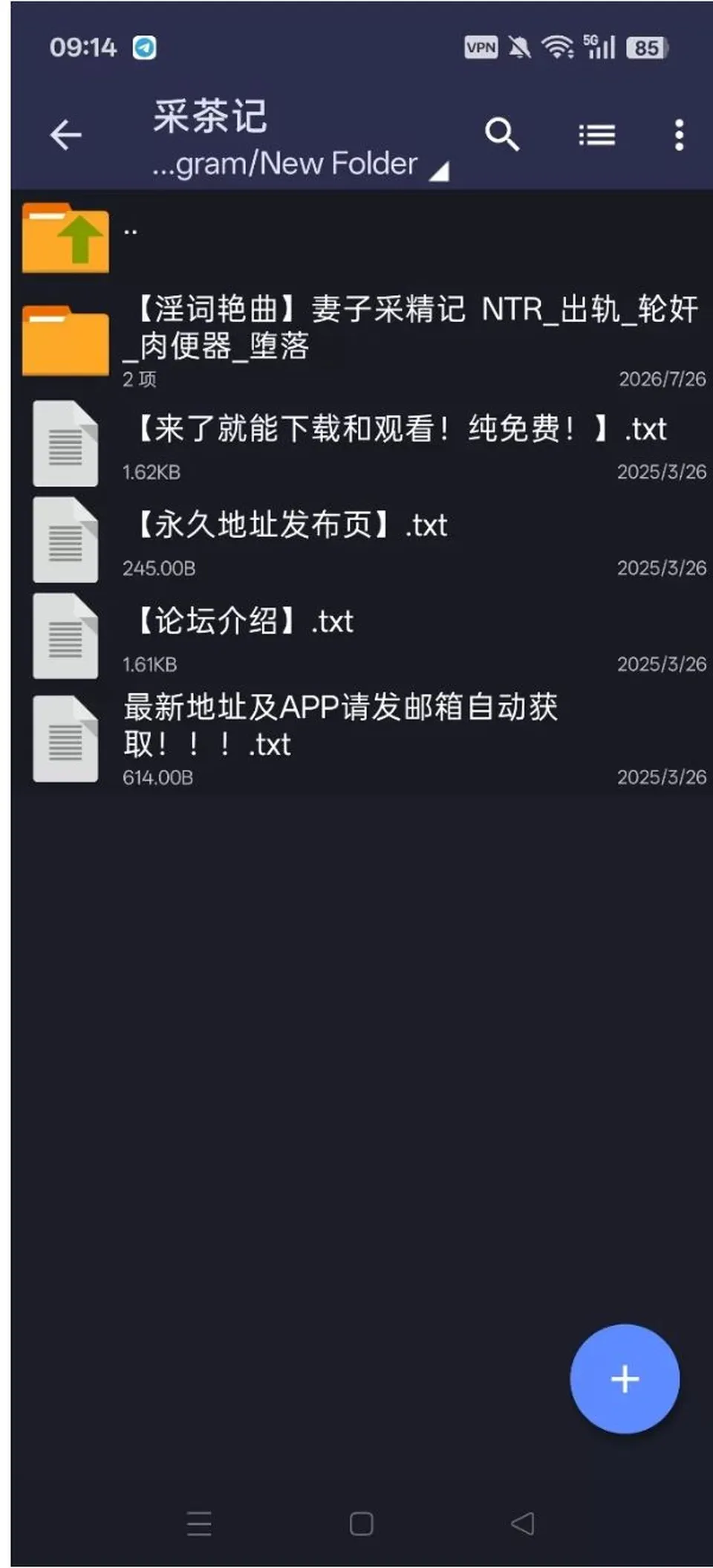713x1568 pixels.
Task: Expand the New Folder path dropdown
Action: (x=300, y=164)
